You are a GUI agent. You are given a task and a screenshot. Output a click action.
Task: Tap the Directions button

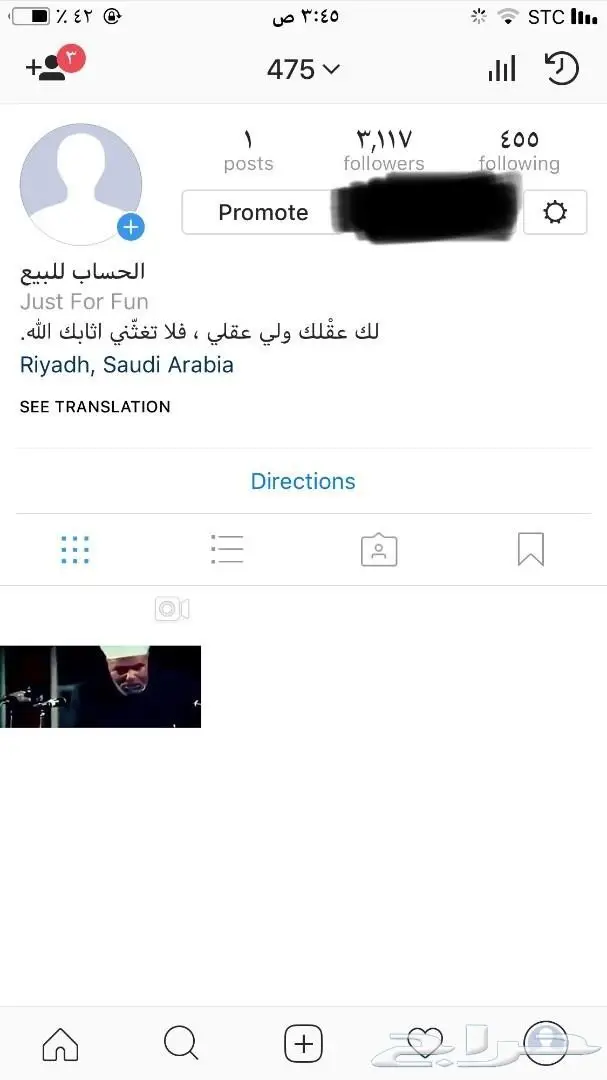pyautogui.click(x=303, y=481)
